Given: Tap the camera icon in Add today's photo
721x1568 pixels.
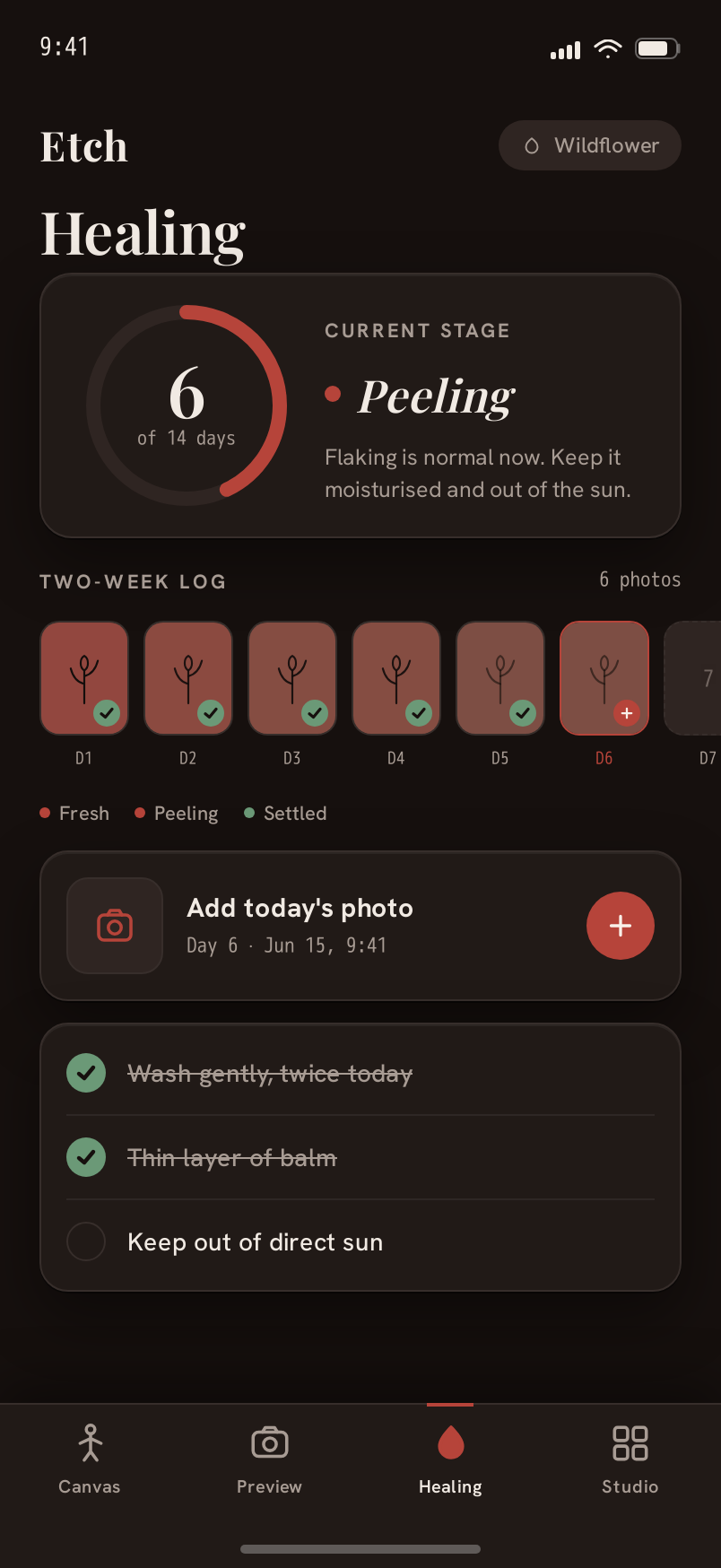Looking at the screenshot, I should pos(115,926).
